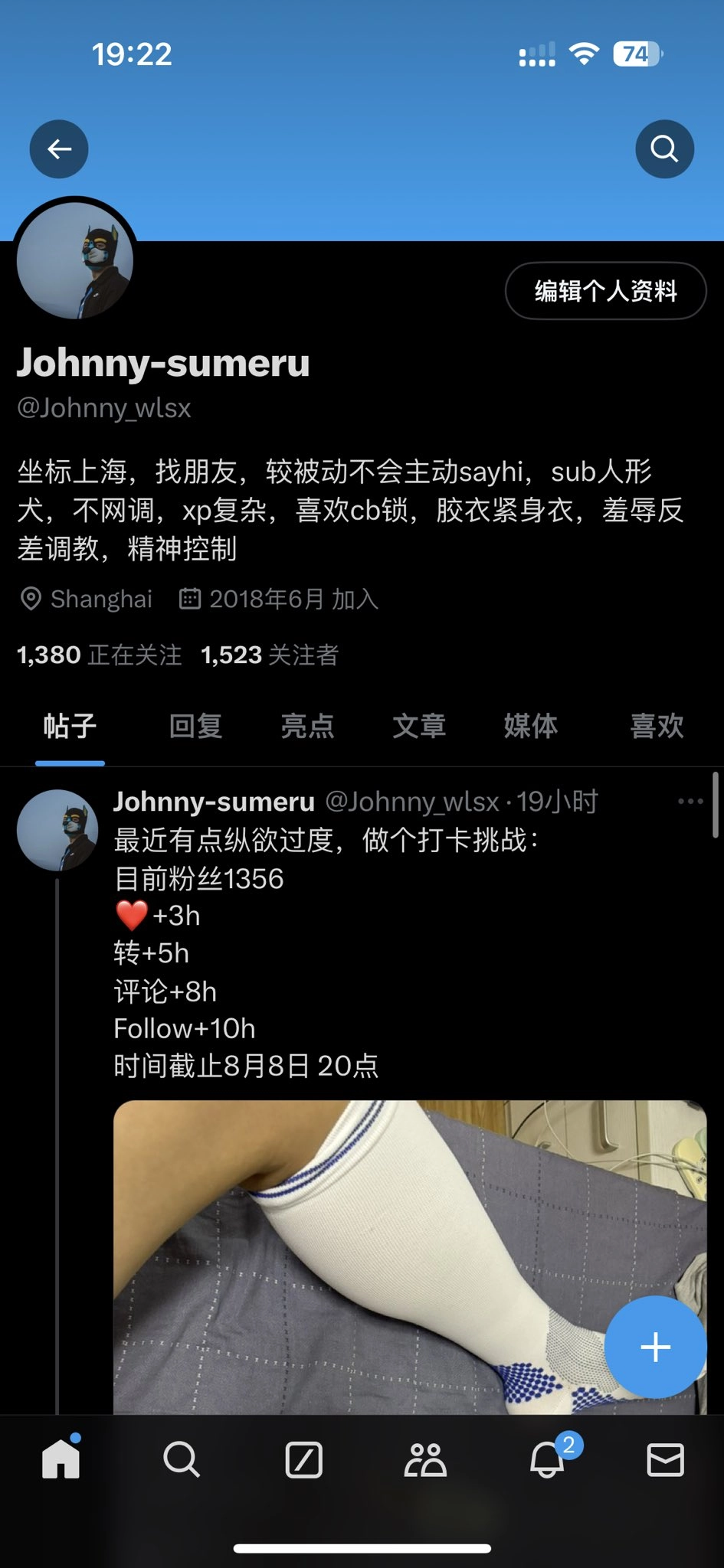Viewport: 724px width, 1568px height.
Task: Select the 帖子 tab
Action: tap(70, 726)
